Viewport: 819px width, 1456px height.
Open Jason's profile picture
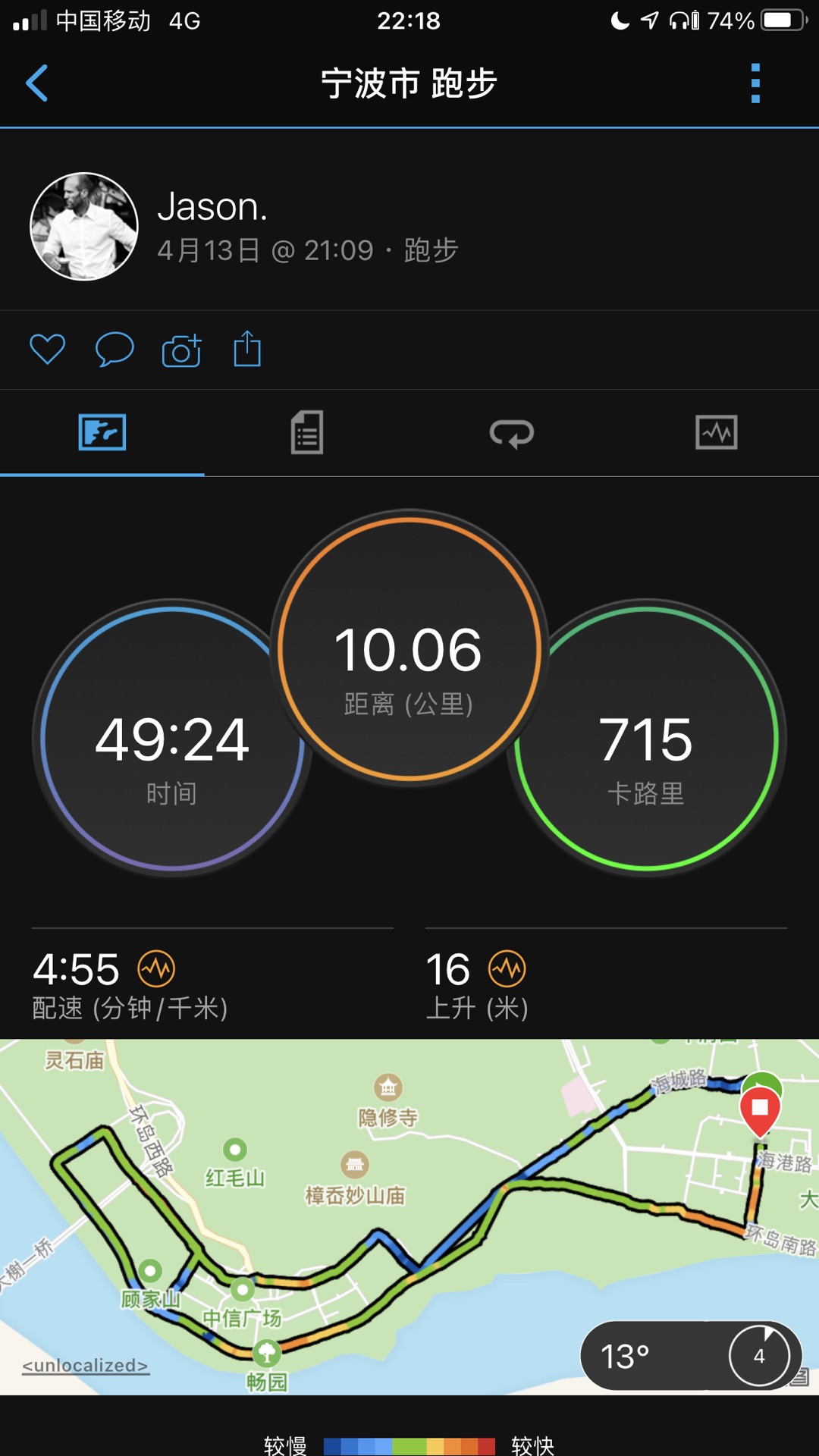[84, 227]
